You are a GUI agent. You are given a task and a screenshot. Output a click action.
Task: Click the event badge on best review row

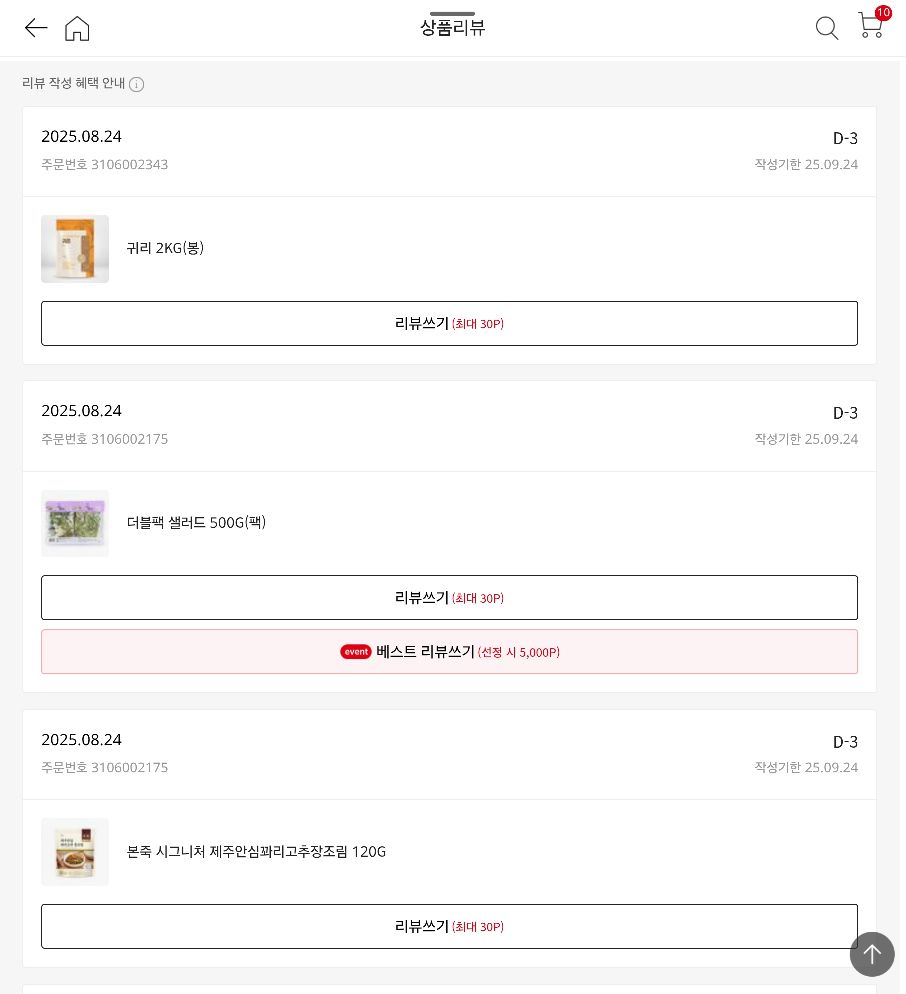(x=356, y=651)
